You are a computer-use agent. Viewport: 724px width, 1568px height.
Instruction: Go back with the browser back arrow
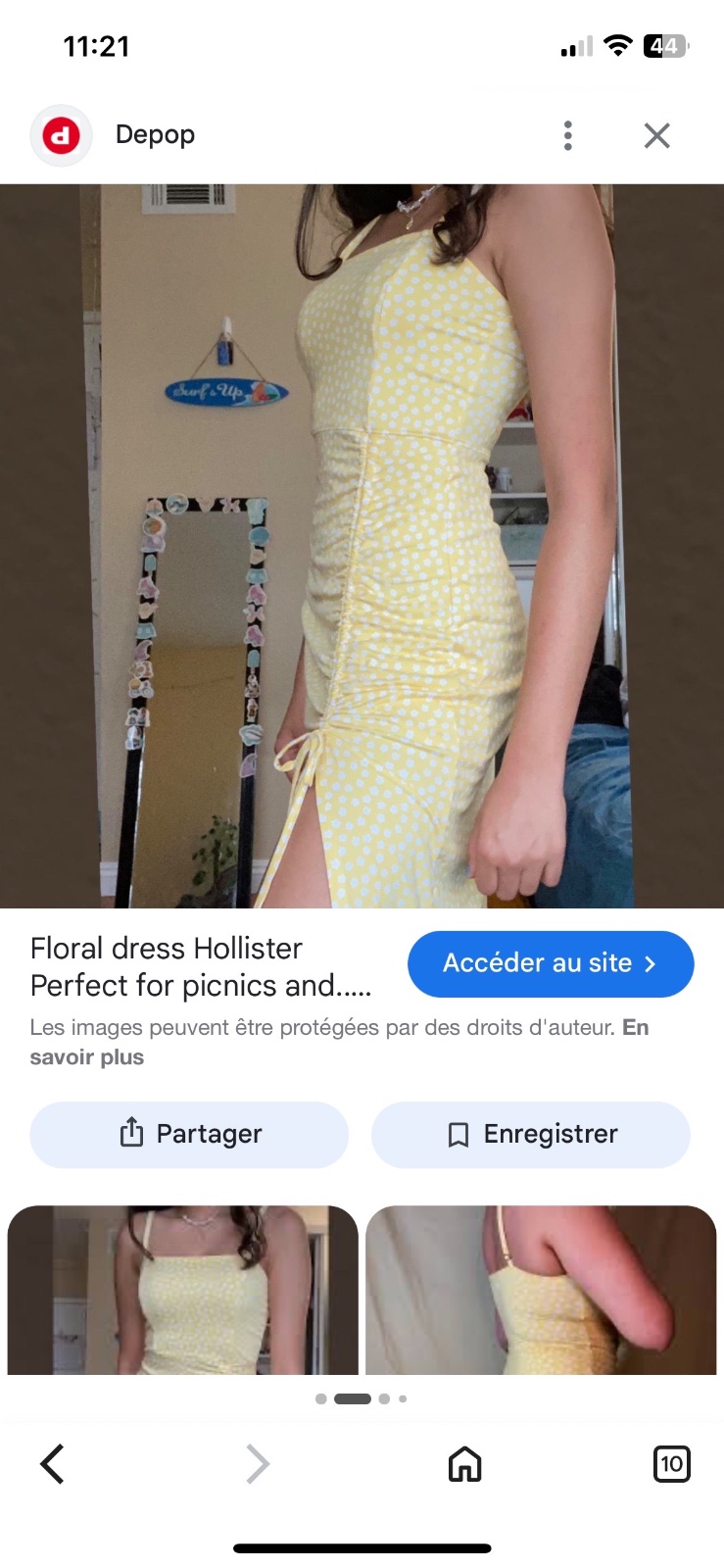pos(53,1464)
